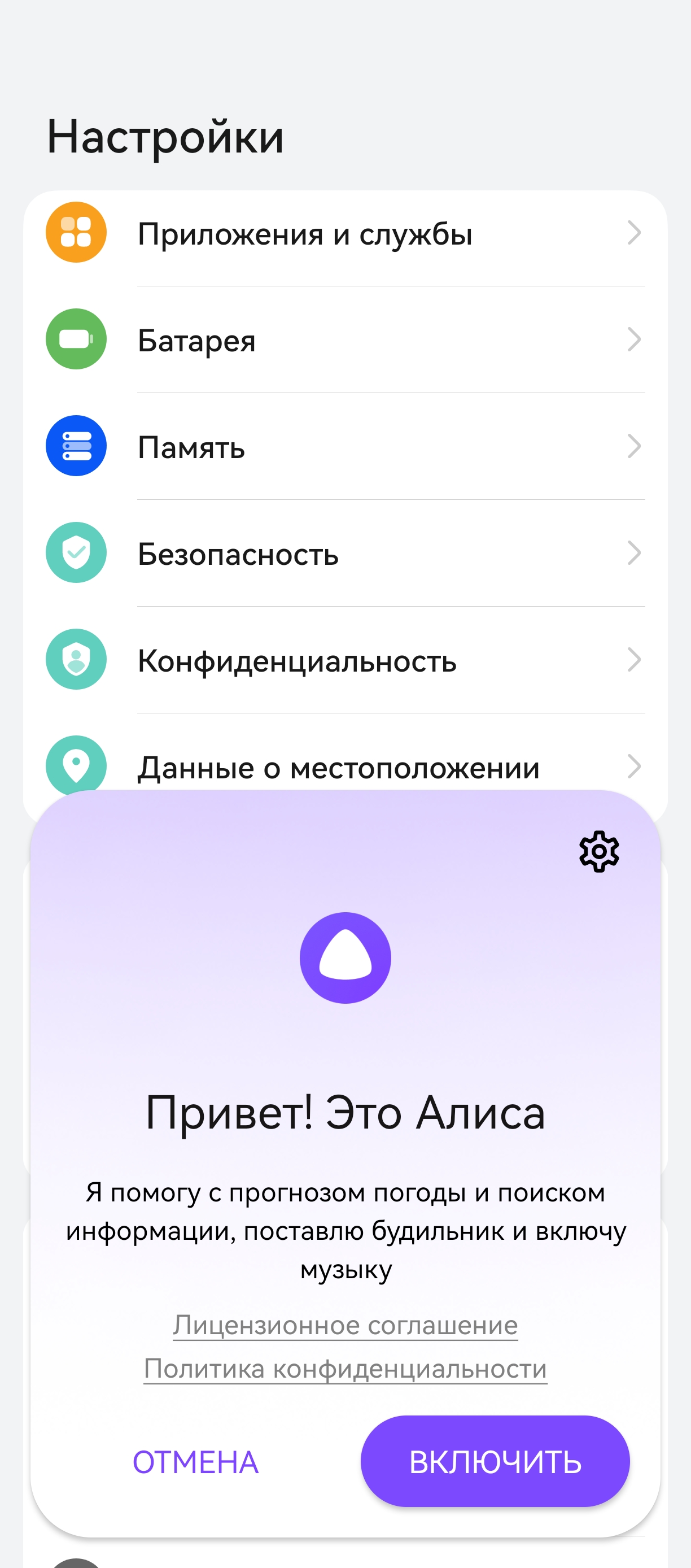
Task: Open Конфиденциальность settings
Action: click(x=345, y=660)
